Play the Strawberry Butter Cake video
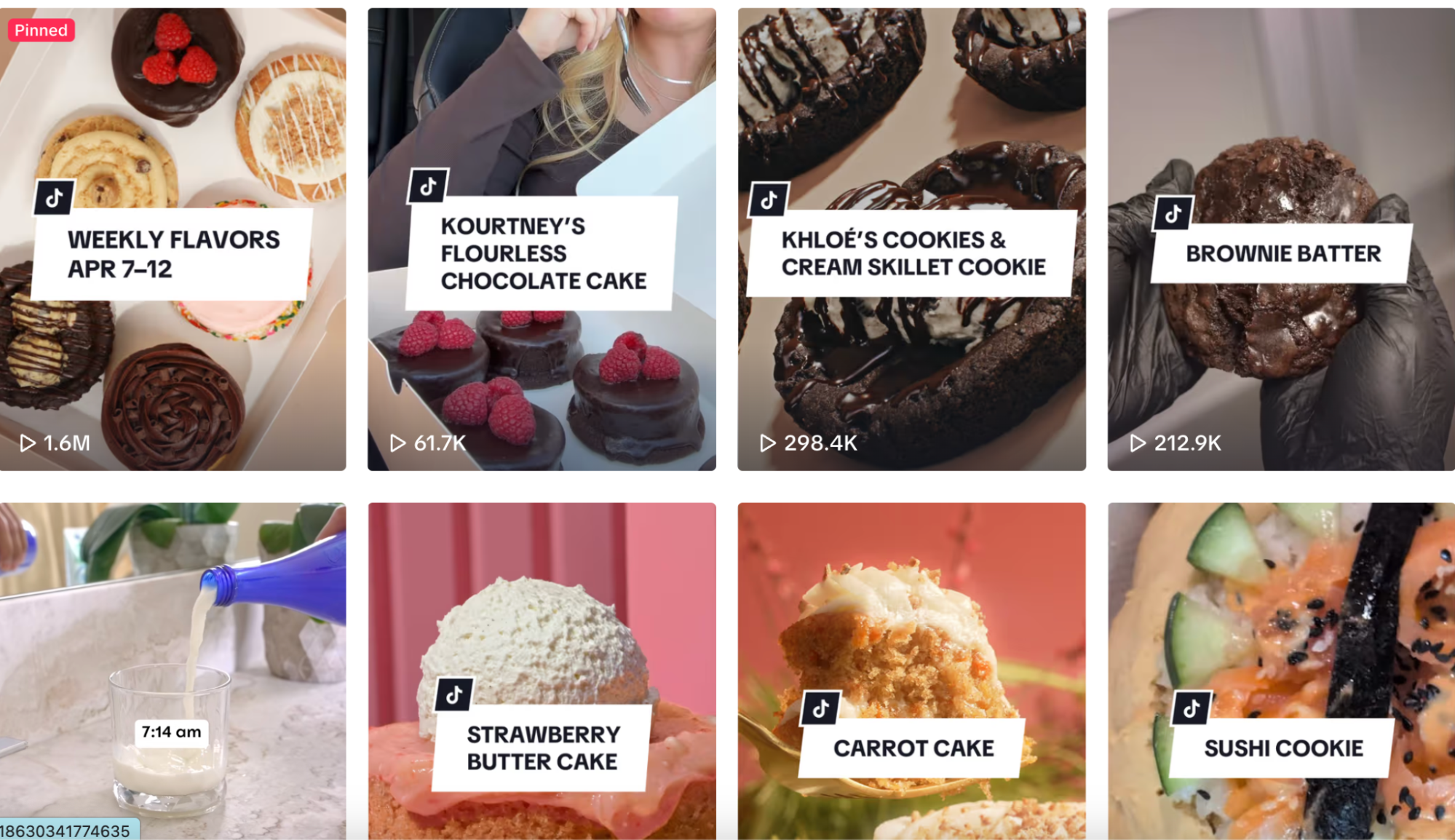Viewport: 1455px width, 840px height. pyautogui.click(x=542, y=670)
